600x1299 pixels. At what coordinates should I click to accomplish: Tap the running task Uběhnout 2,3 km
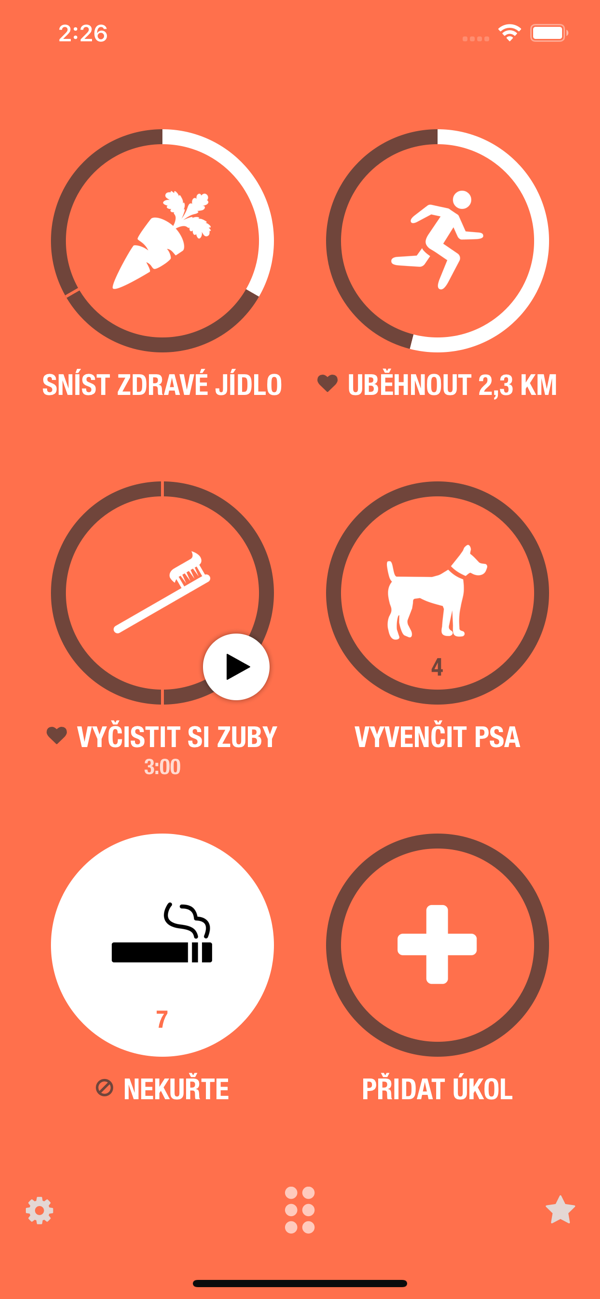pos(437,240)
